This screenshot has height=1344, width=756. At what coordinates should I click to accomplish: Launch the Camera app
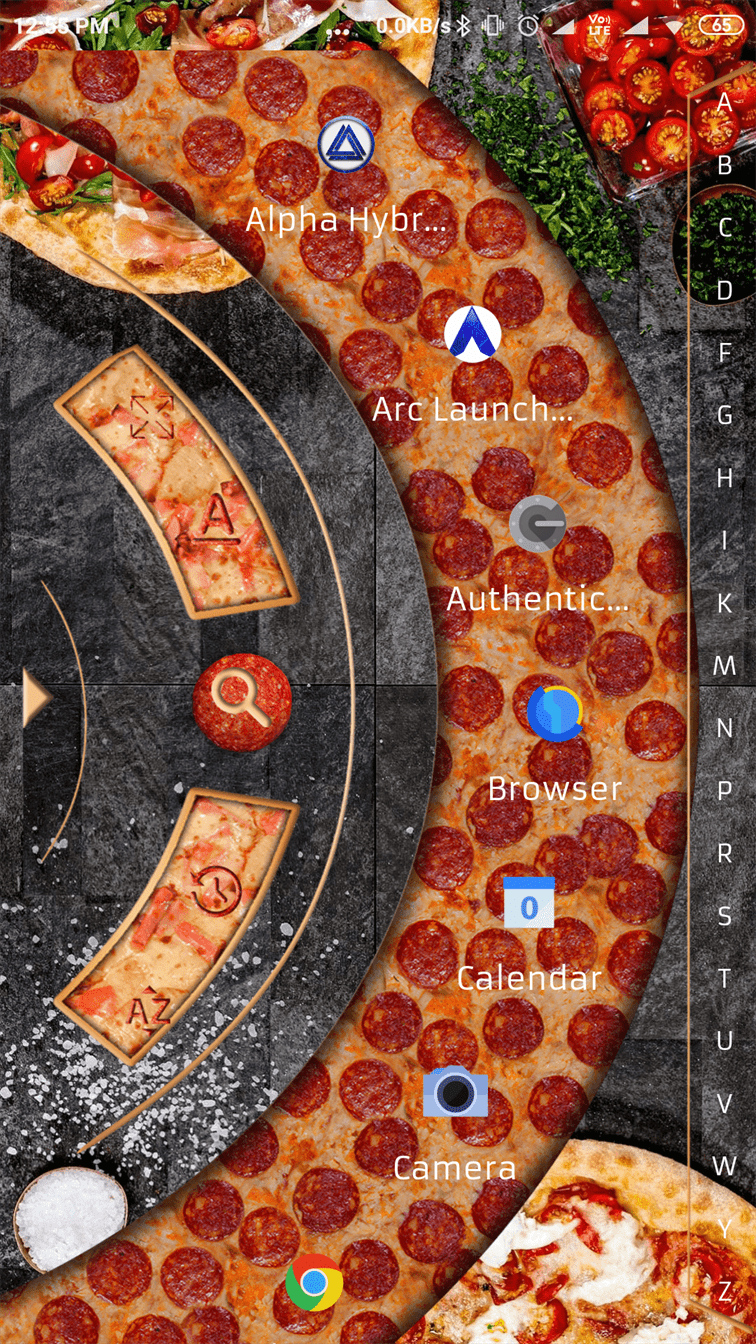(455, 1093)
